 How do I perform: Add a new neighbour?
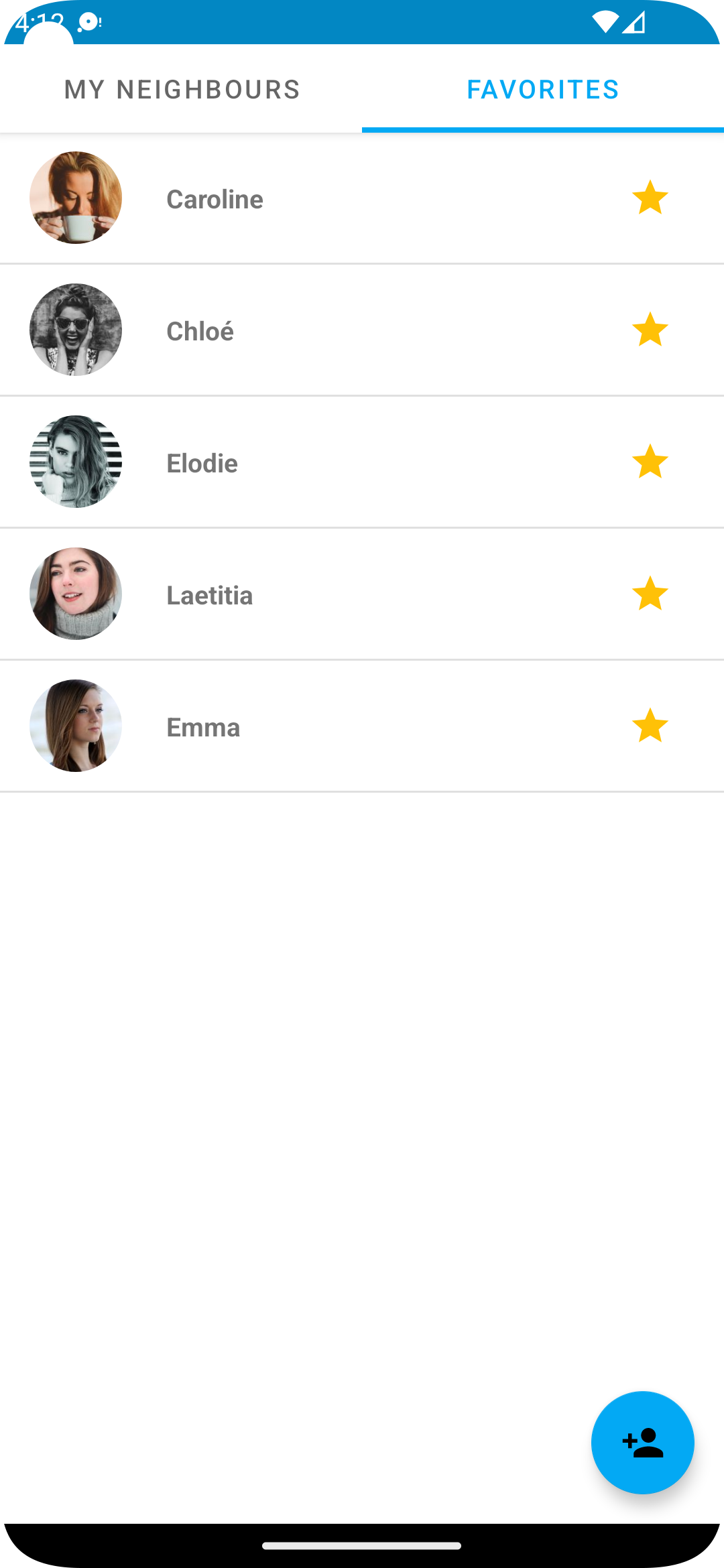[642, 1443]
